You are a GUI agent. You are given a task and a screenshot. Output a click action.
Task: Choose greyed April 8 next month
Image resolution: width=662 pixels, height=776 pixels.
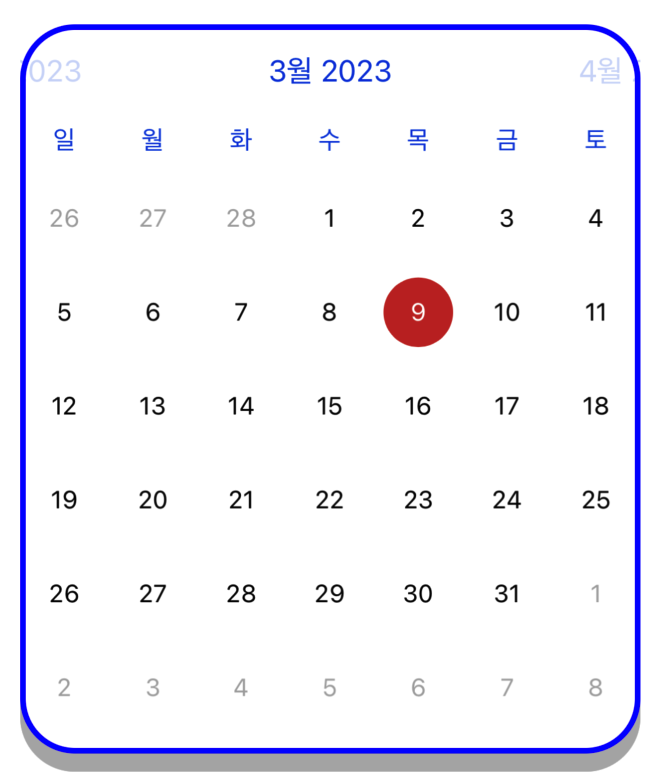point(595,688)
